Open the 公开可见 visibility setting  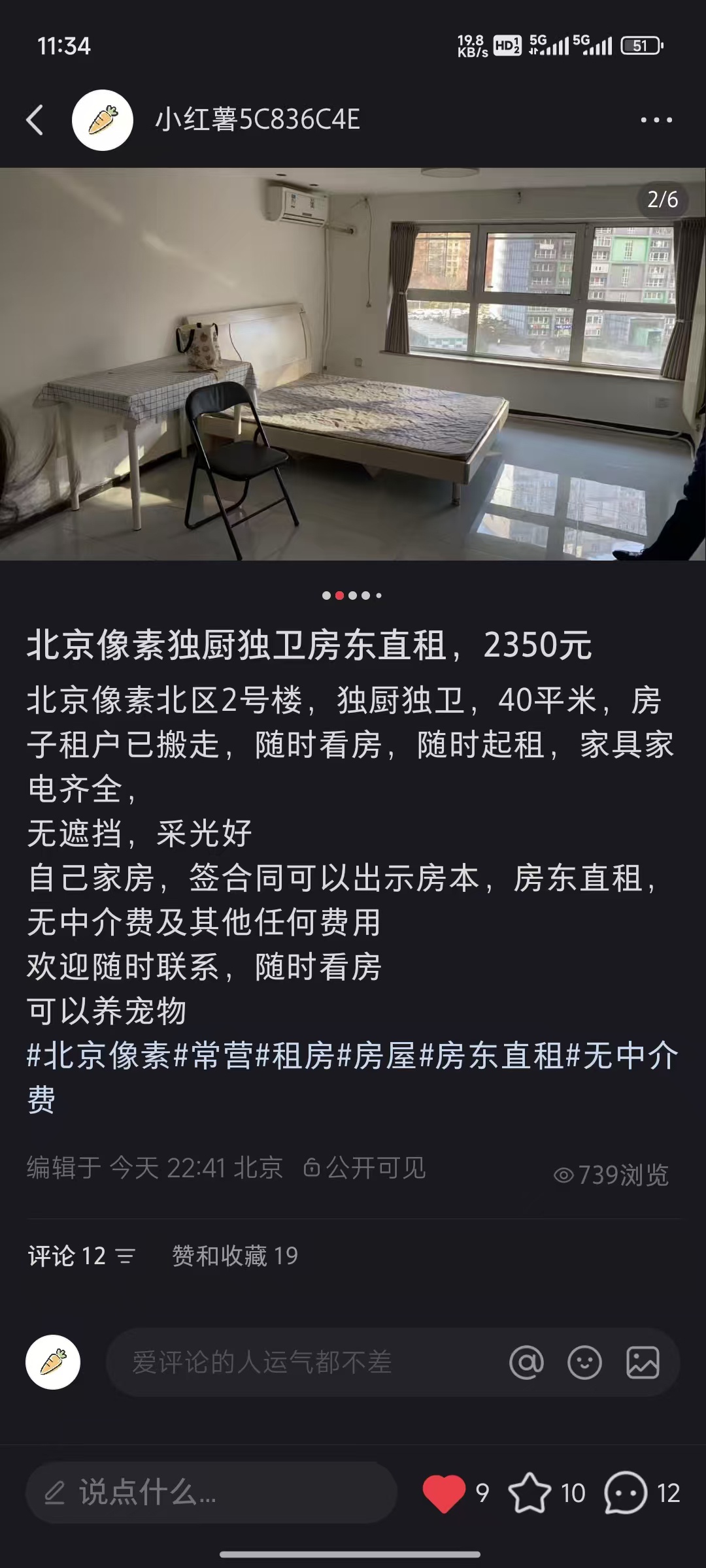[x=365, y=1168]
